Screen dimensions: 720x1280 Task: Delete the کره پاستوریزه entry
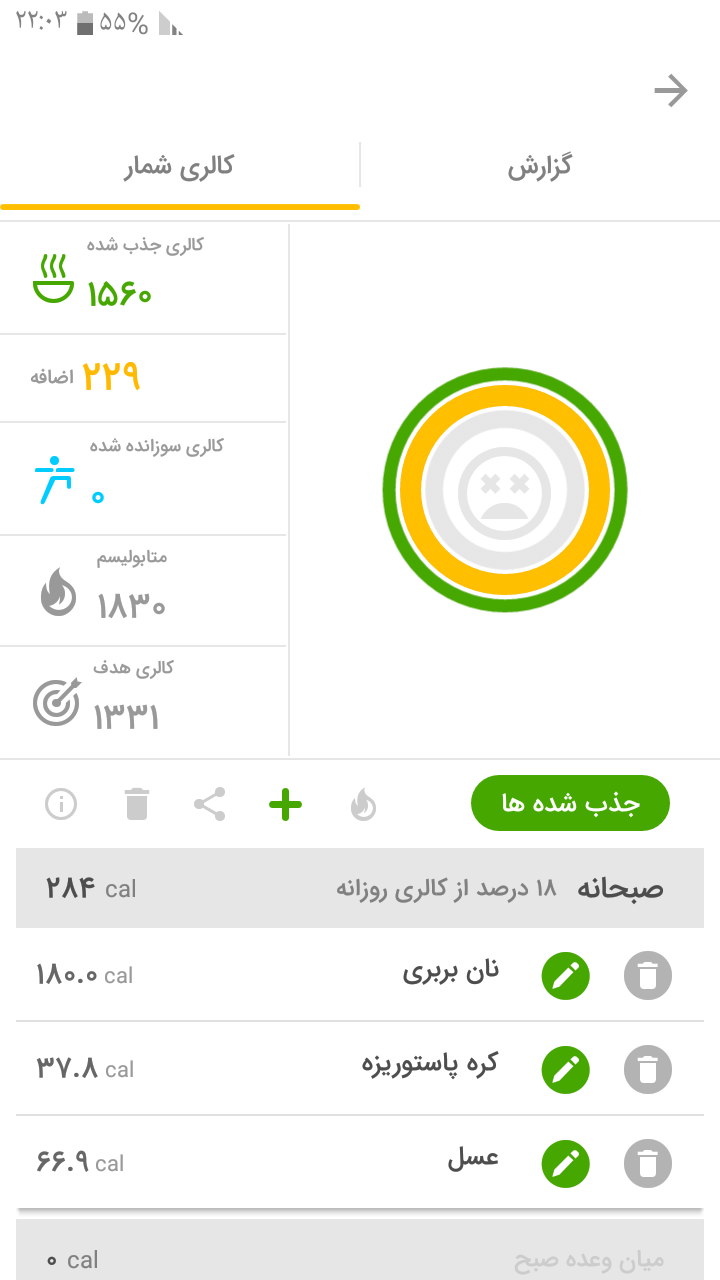click(x=648, y=1070)
